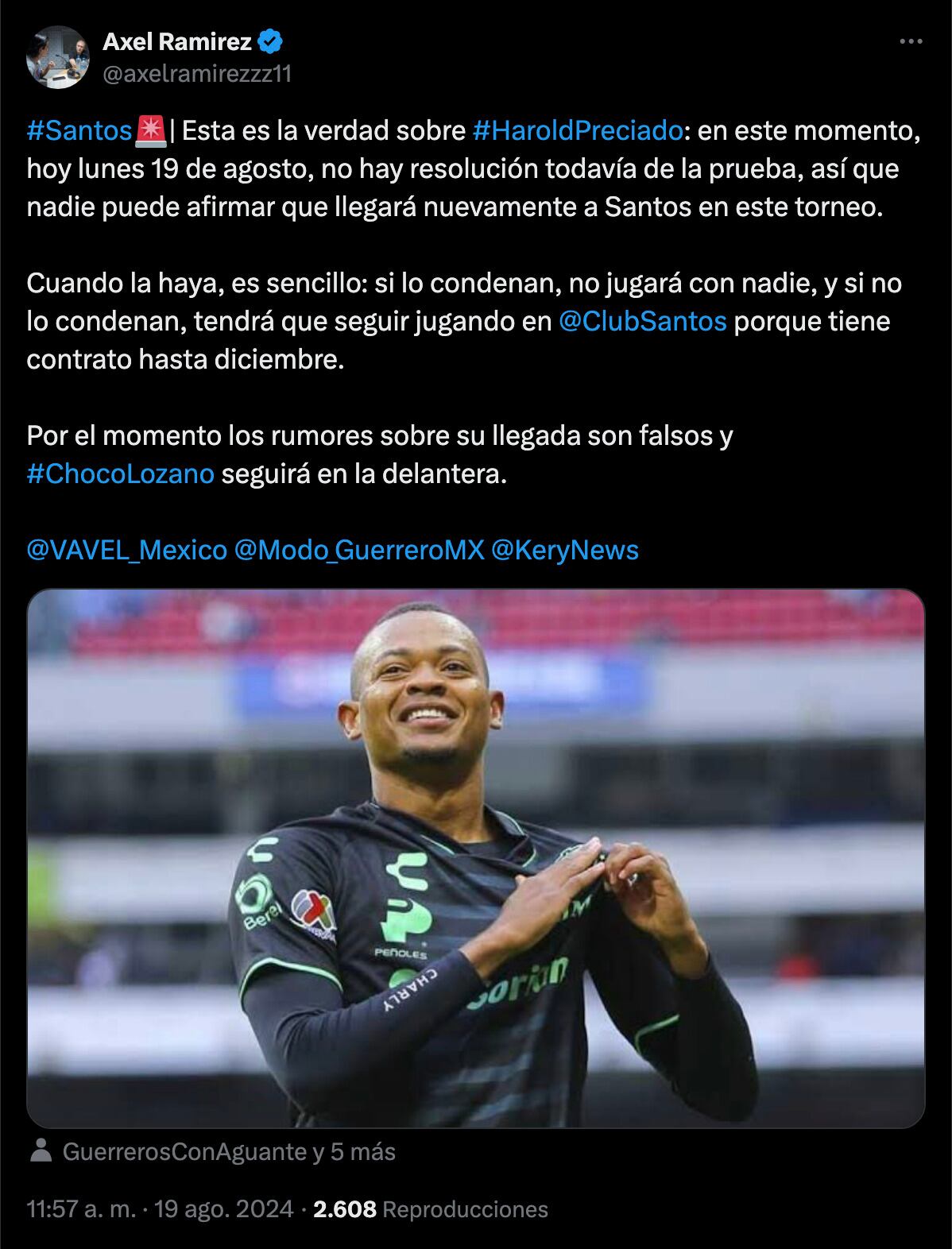Open the tweet's three-dot overflow menu
This screenshot has width=952, height=1249.
coord(911,42)
